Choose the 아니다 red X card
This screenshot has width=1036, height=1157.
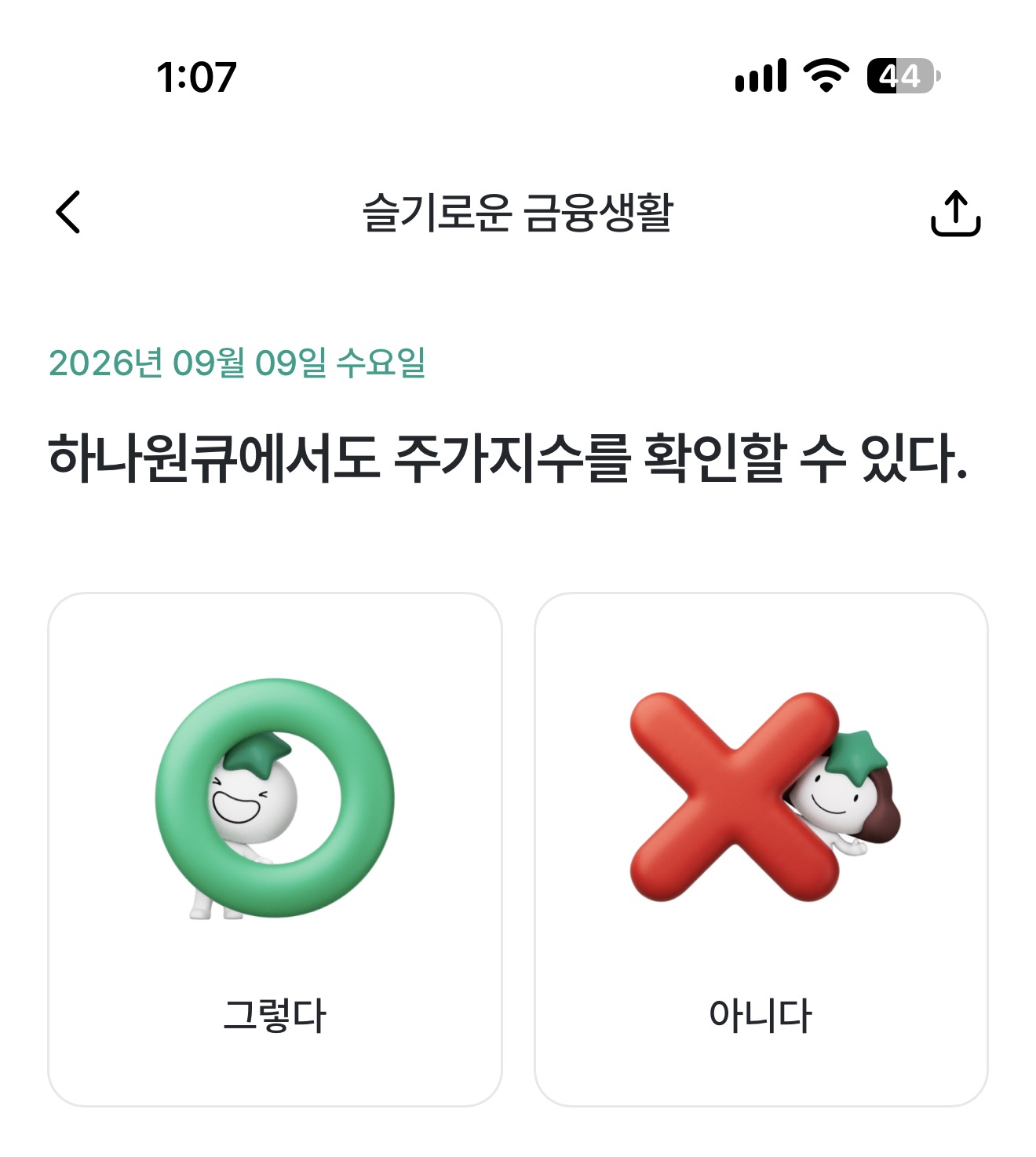pyautogui.click(x=761, y=849)
